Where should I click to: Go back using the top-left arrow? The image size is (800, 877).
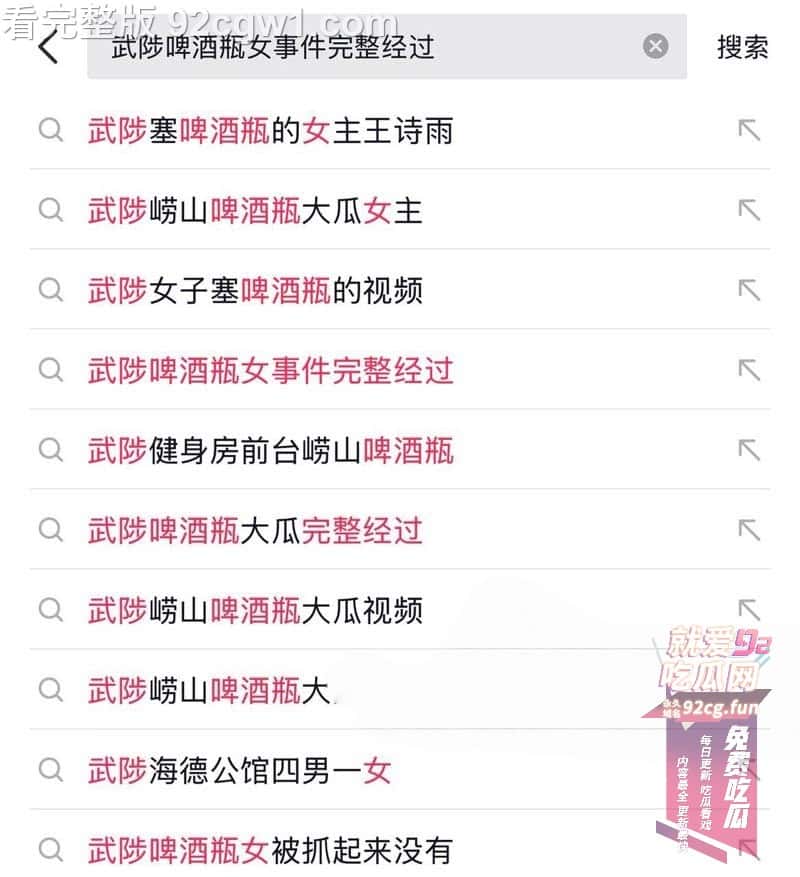coord(48,46)
